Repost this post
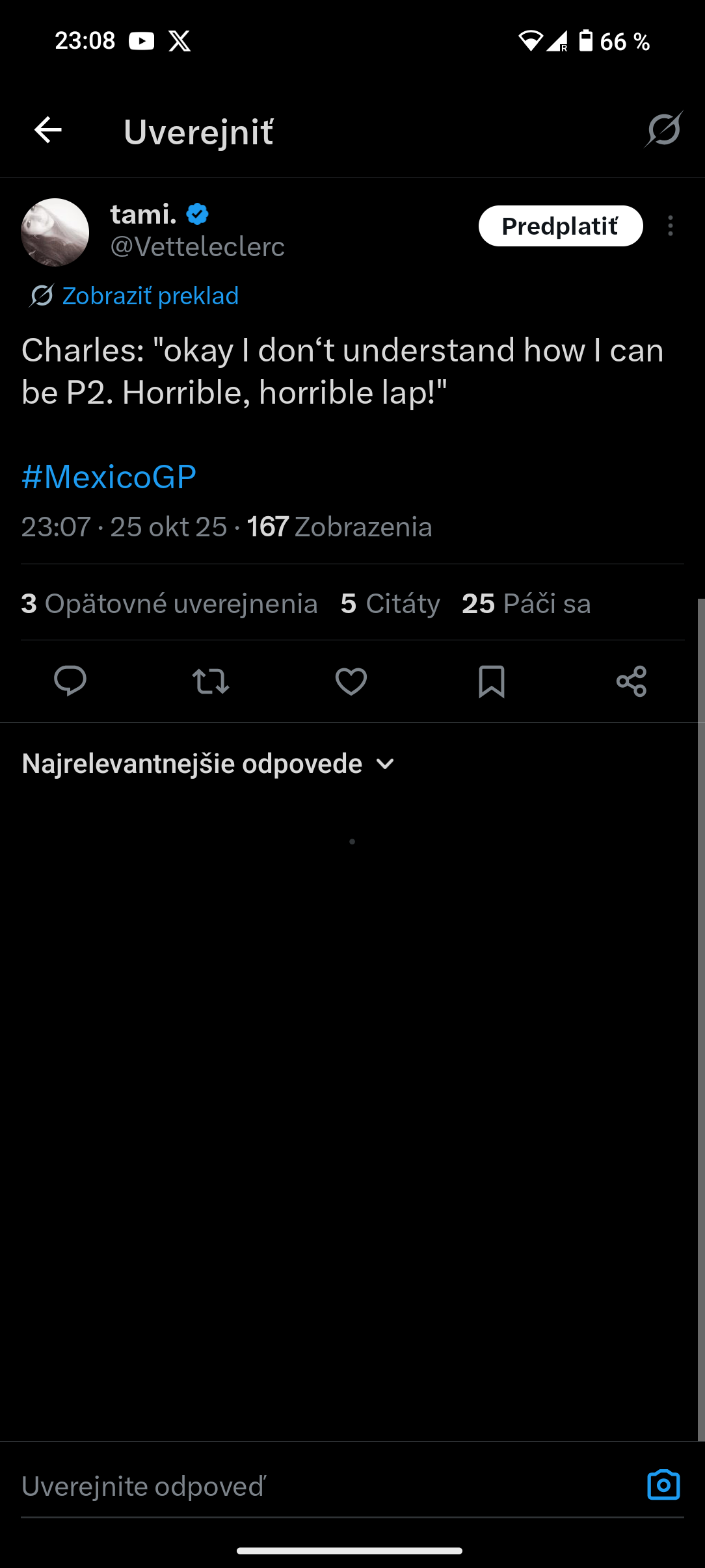Image resolution: width=705 pixels, height=1568 pixels. (211, 681)
